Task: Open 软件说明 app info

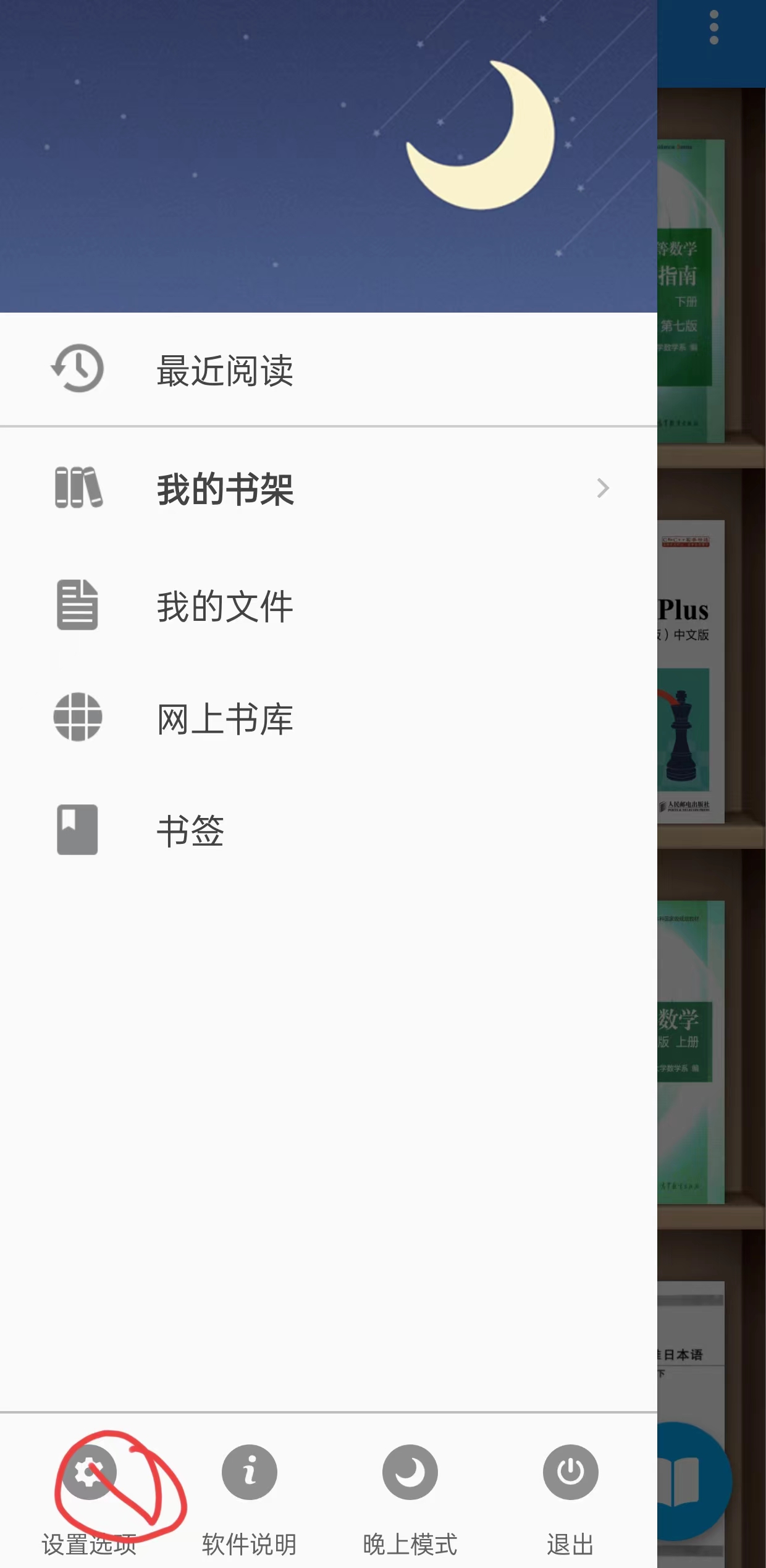Action: tap(250, 1473)
